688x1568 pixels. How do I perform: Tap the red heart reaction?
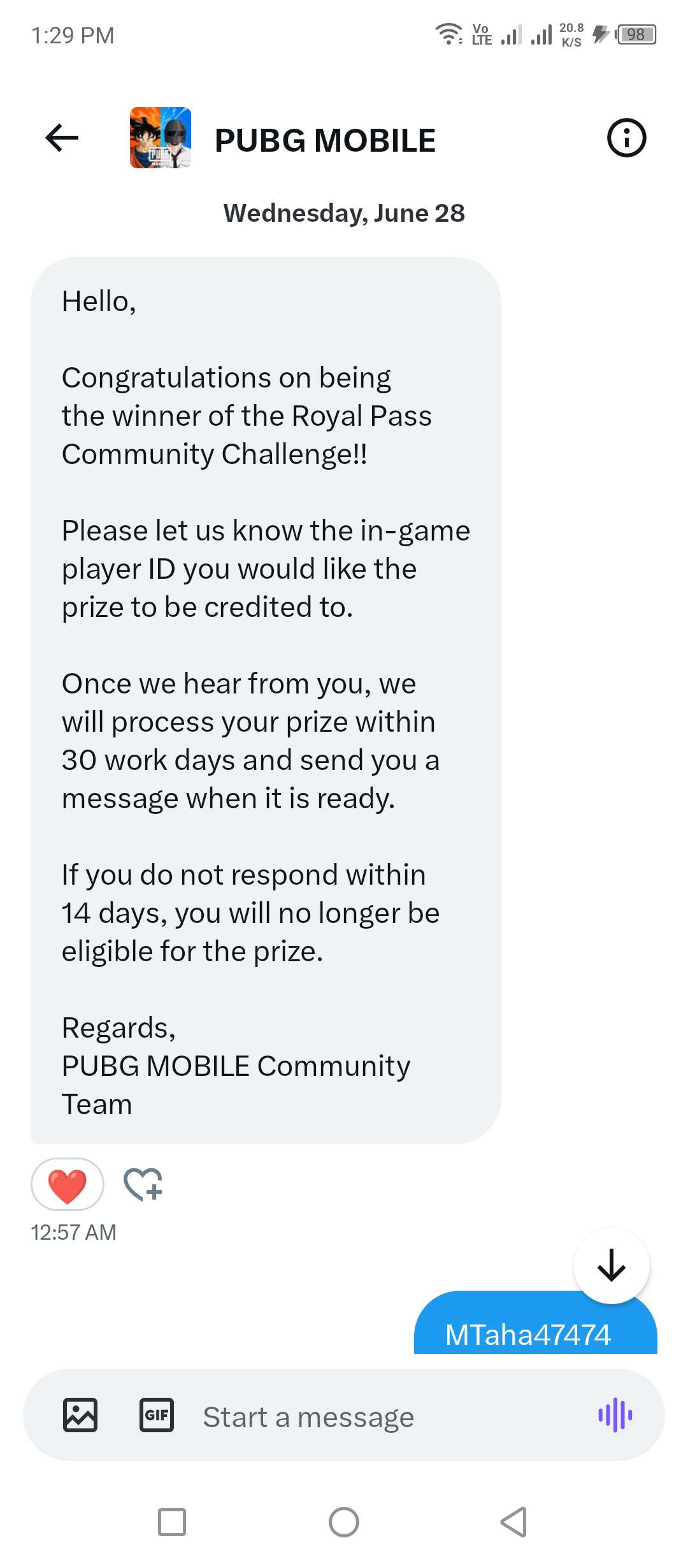point(68,1184)
